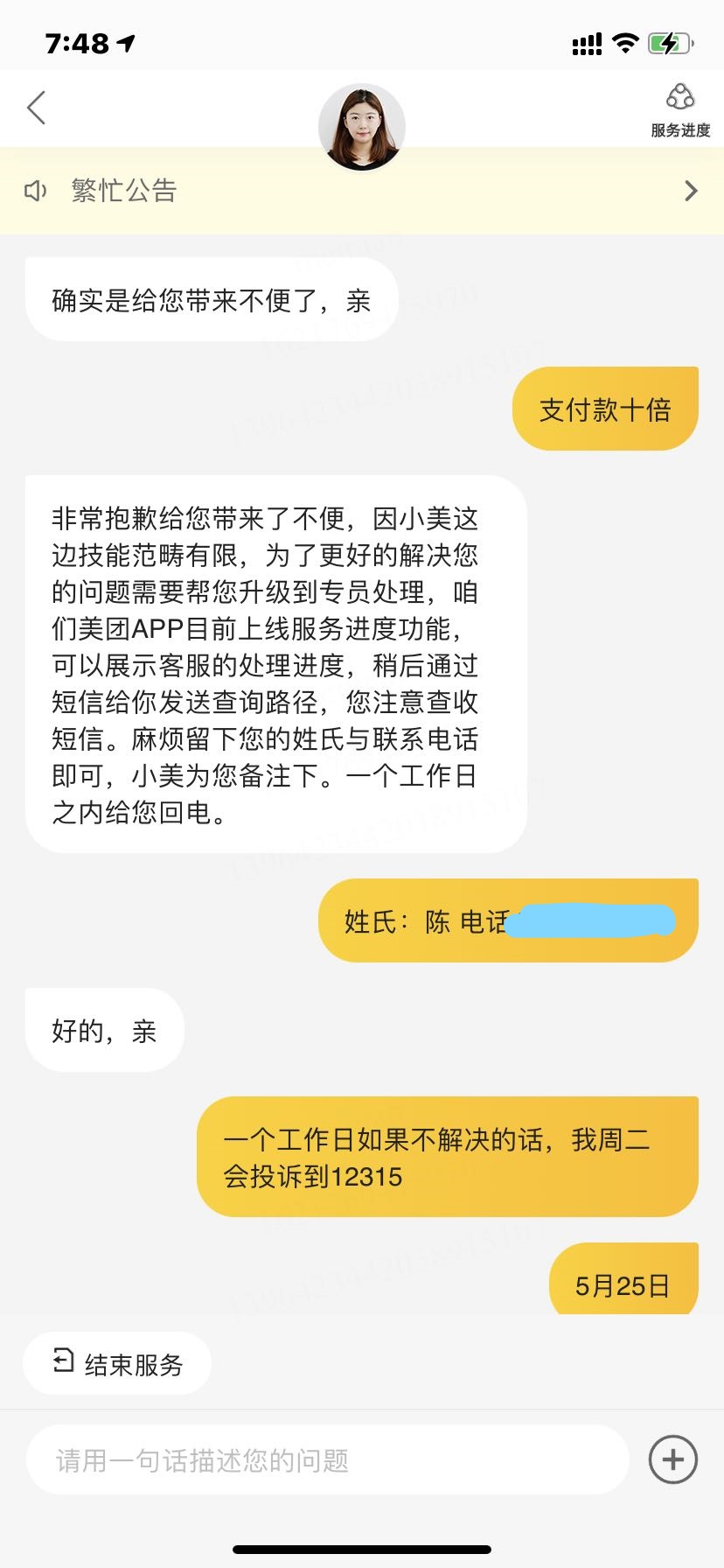Open the 繁忙公告 announcement banner
This screenshot has height=1568, width=724.
362,191
